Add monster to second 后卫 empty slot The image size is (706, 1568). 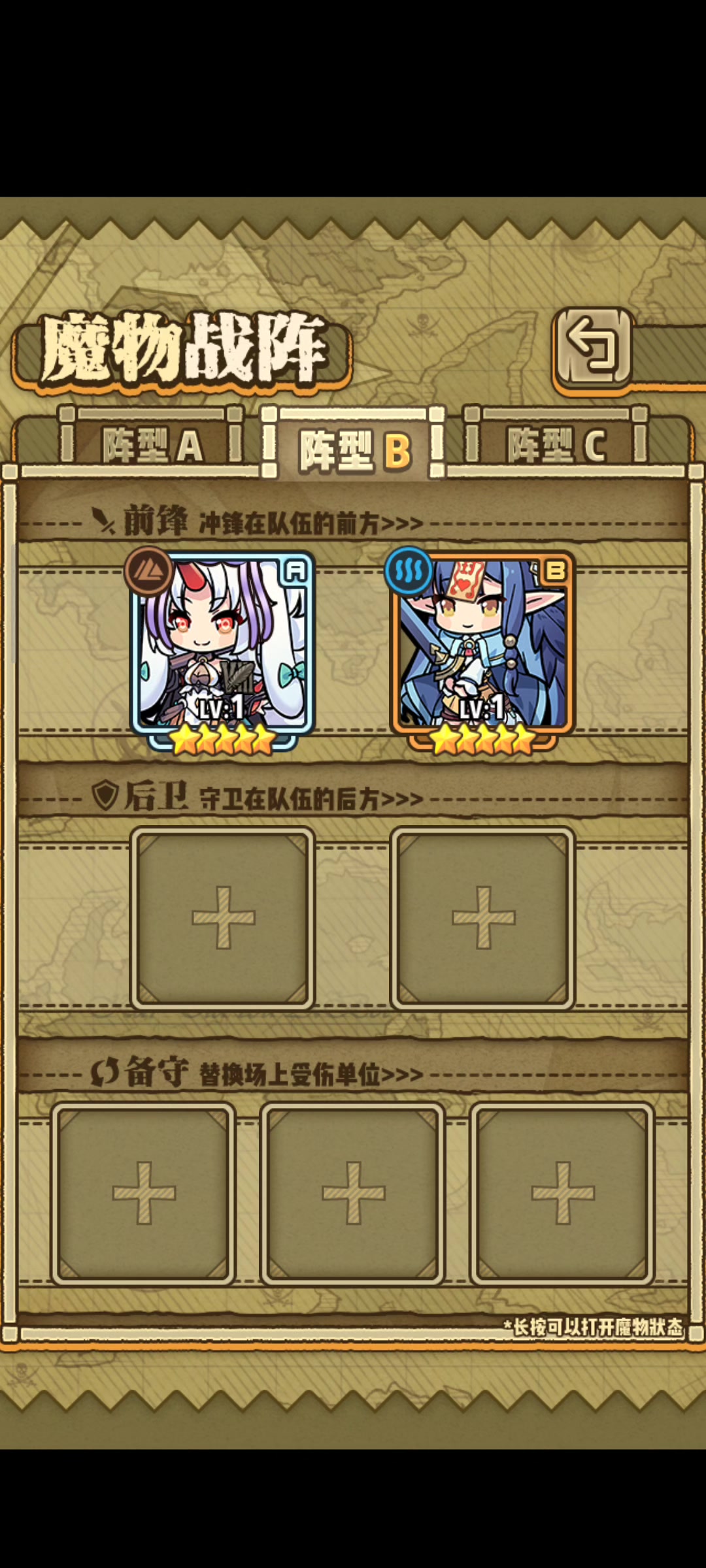click(x=483, y=917)
